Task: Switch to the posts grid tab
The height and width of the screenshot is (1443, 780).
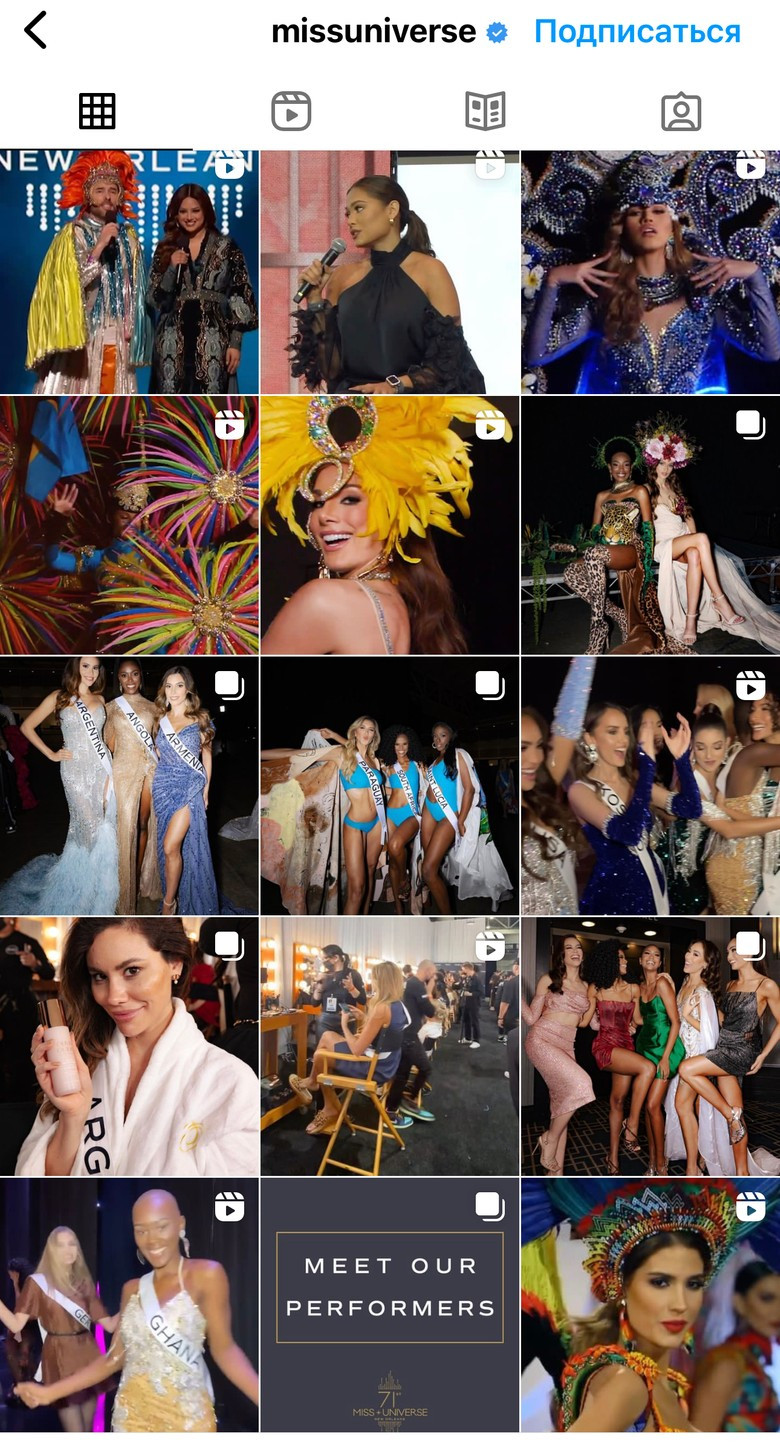Action: [x=97, y=111]
